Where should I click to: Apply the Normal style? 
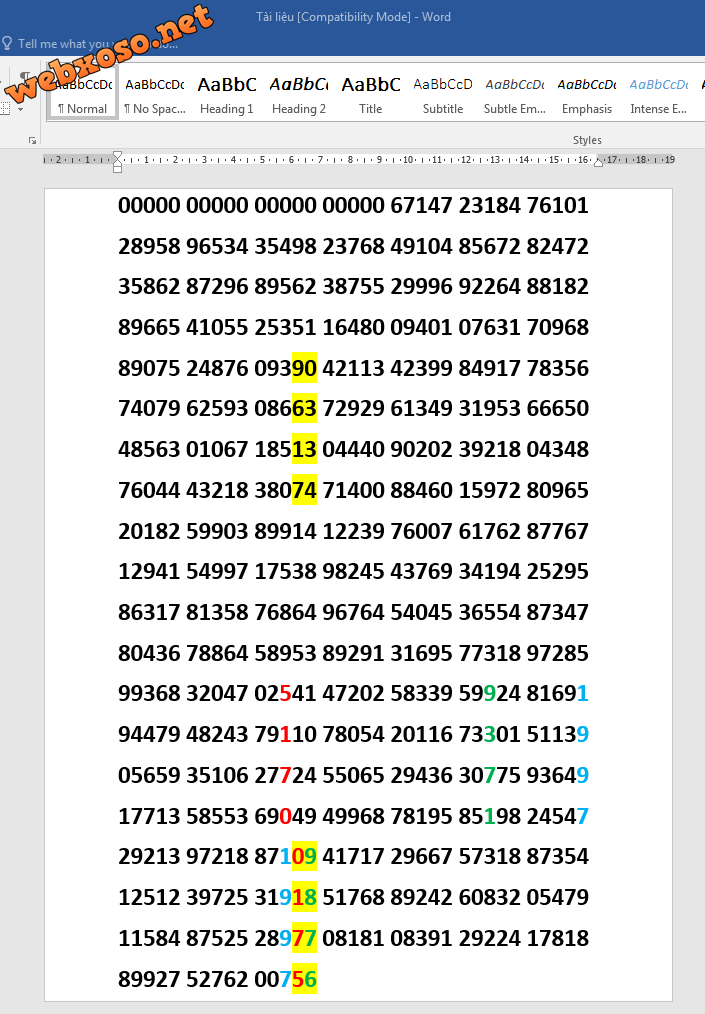(84, 95)
